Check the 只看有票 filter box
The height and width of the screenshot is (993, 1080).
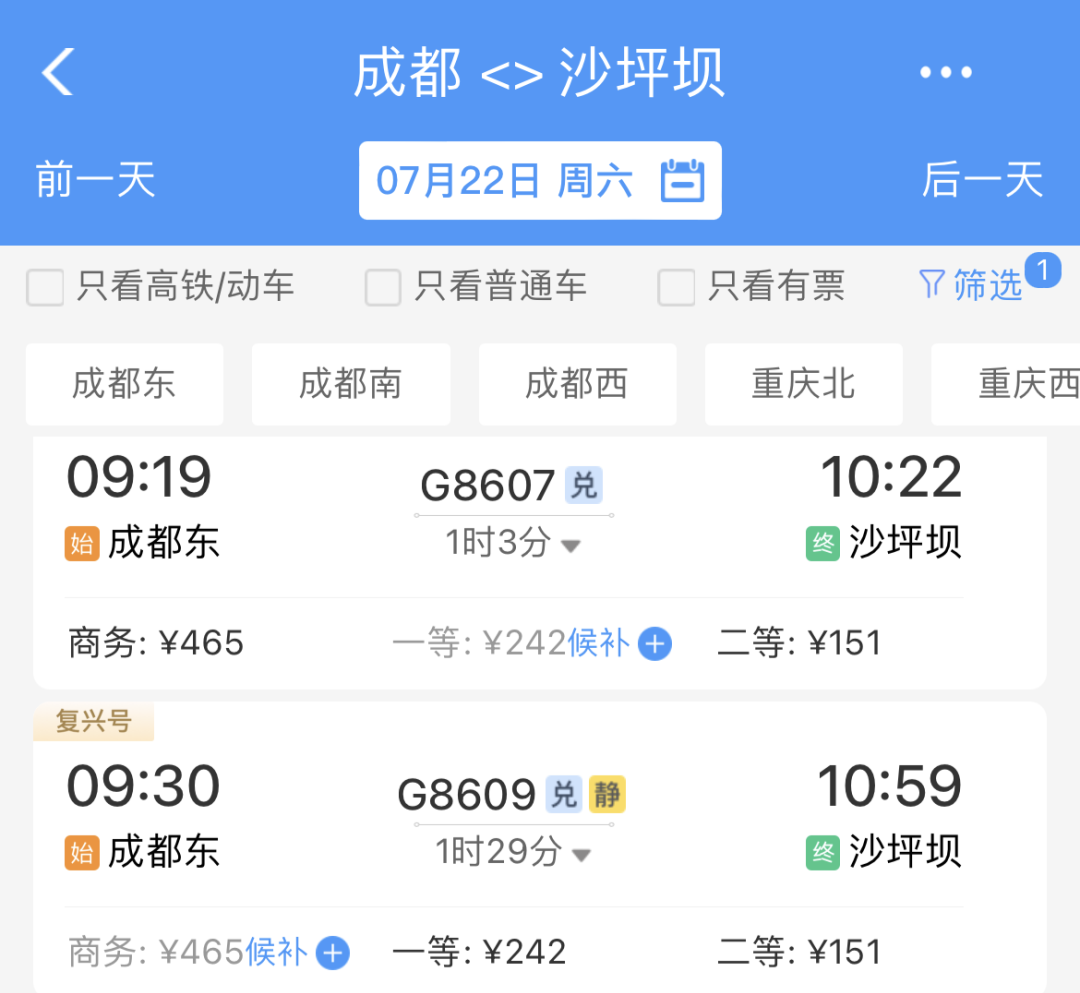676,288
